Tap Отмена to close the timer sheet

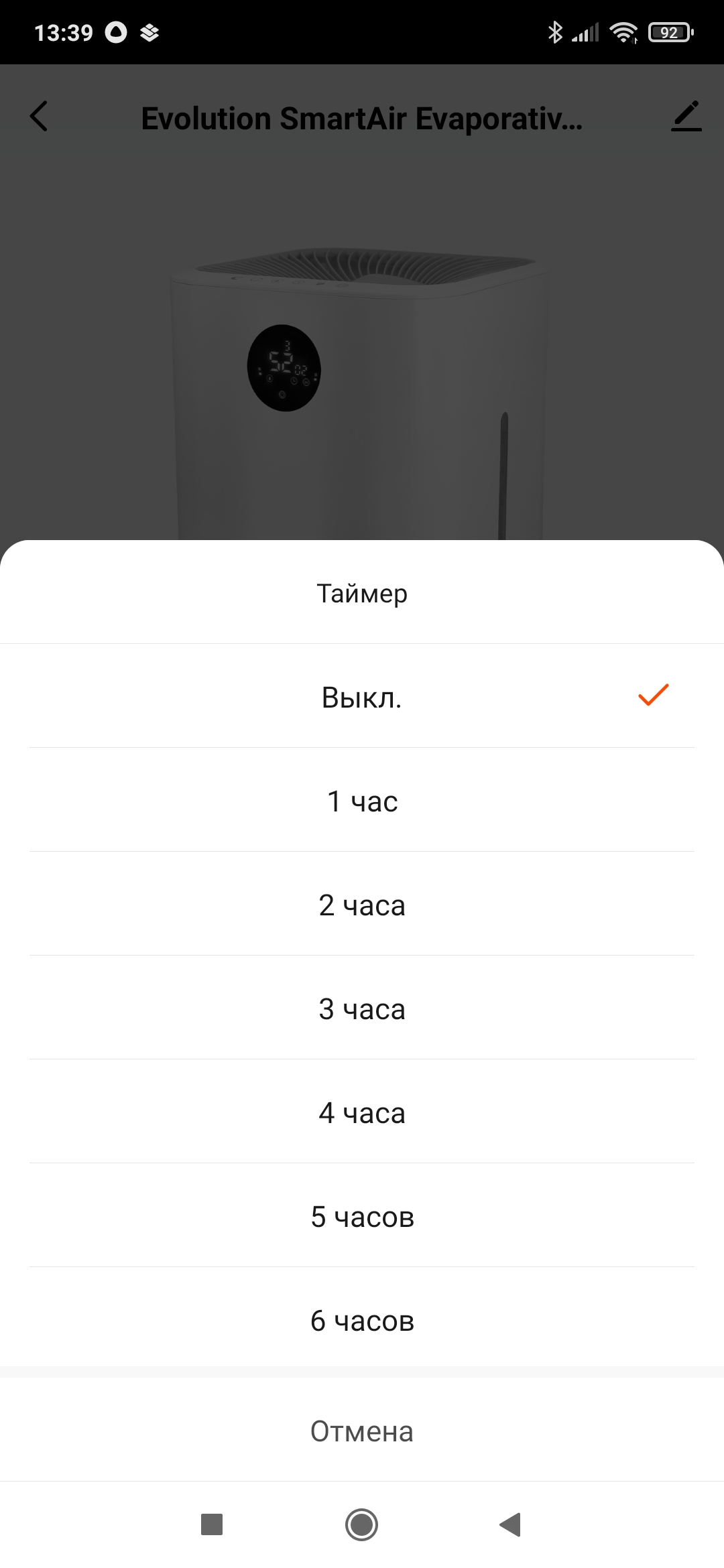click(x=362, y=1431)
